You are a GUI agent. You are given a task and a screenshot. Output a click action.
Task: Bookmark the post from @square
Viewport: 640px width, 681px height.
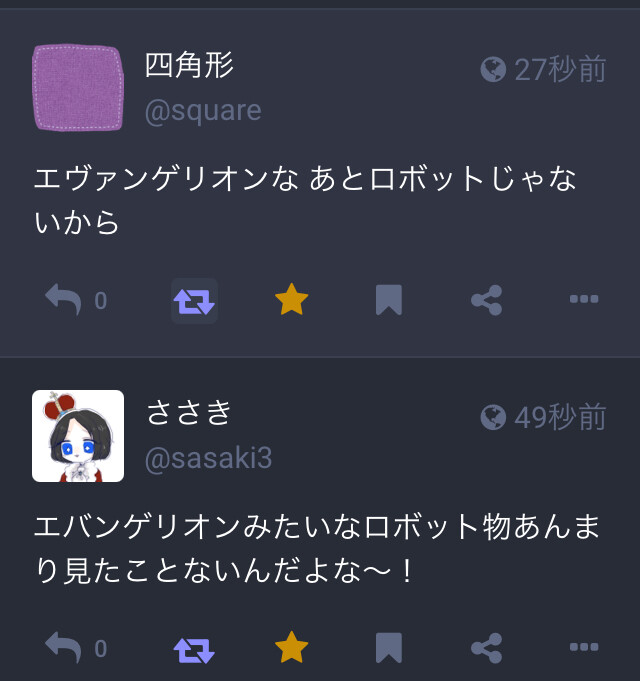point(388,300)
